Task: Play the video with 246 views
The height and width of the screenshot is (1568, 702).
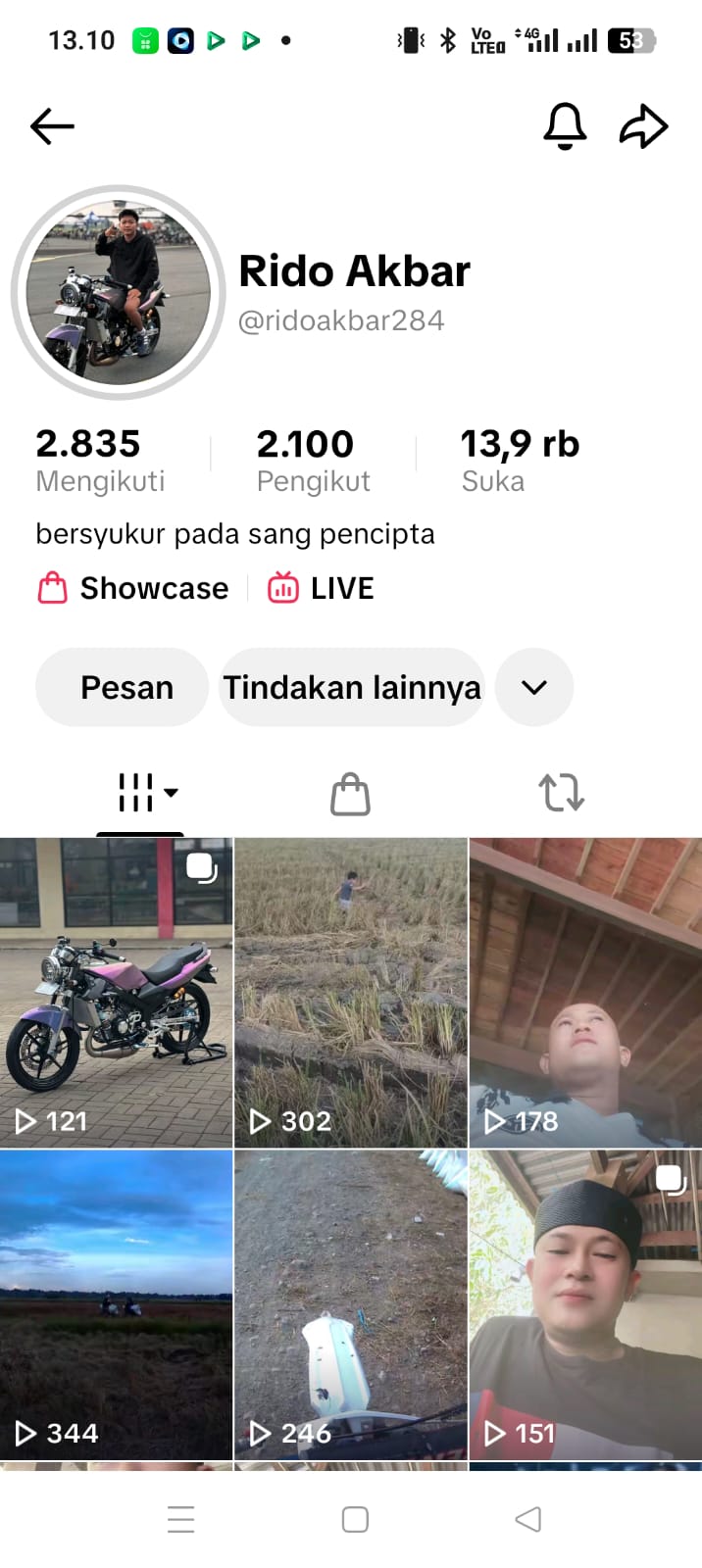Action: point(351,1304)
